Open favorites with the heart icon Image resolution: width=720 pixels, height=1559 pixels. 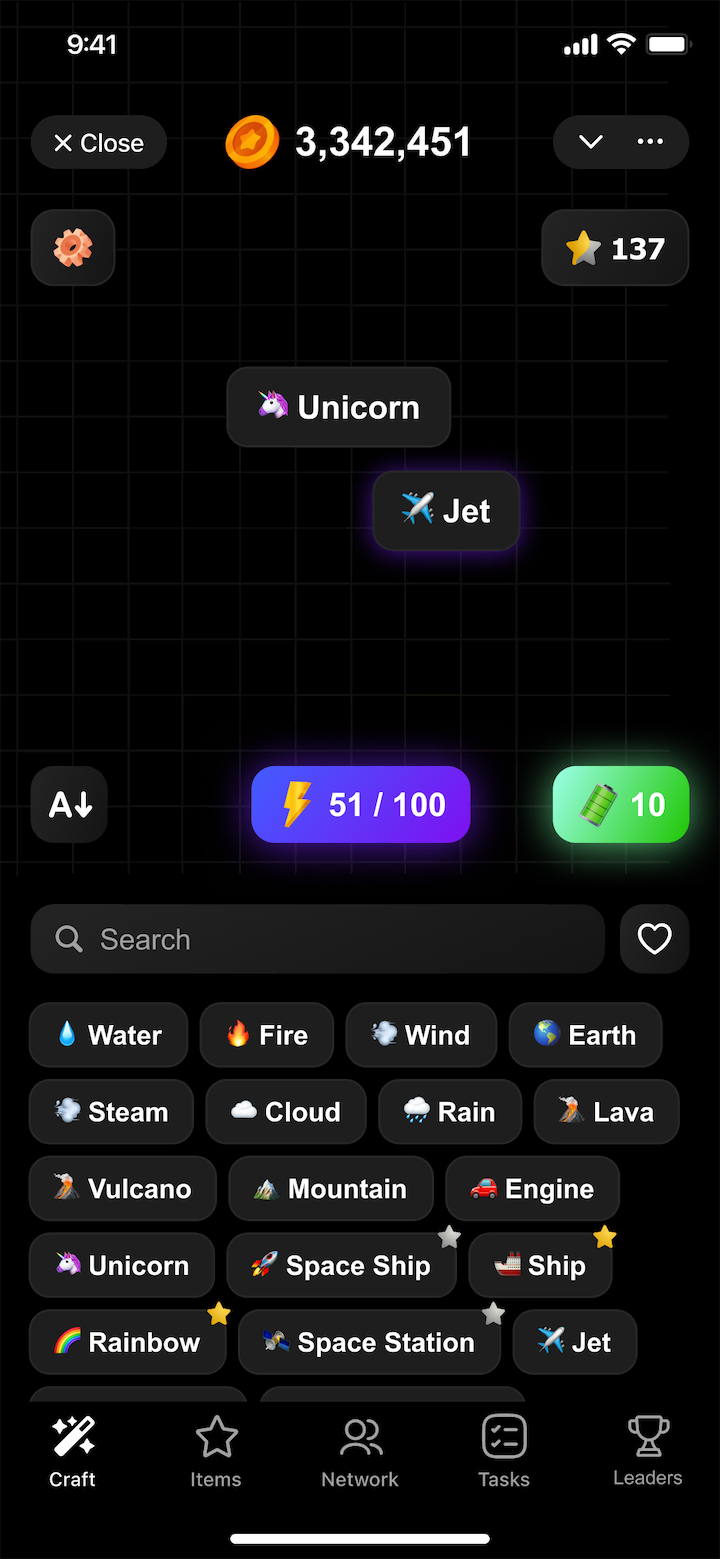[654, 938]
